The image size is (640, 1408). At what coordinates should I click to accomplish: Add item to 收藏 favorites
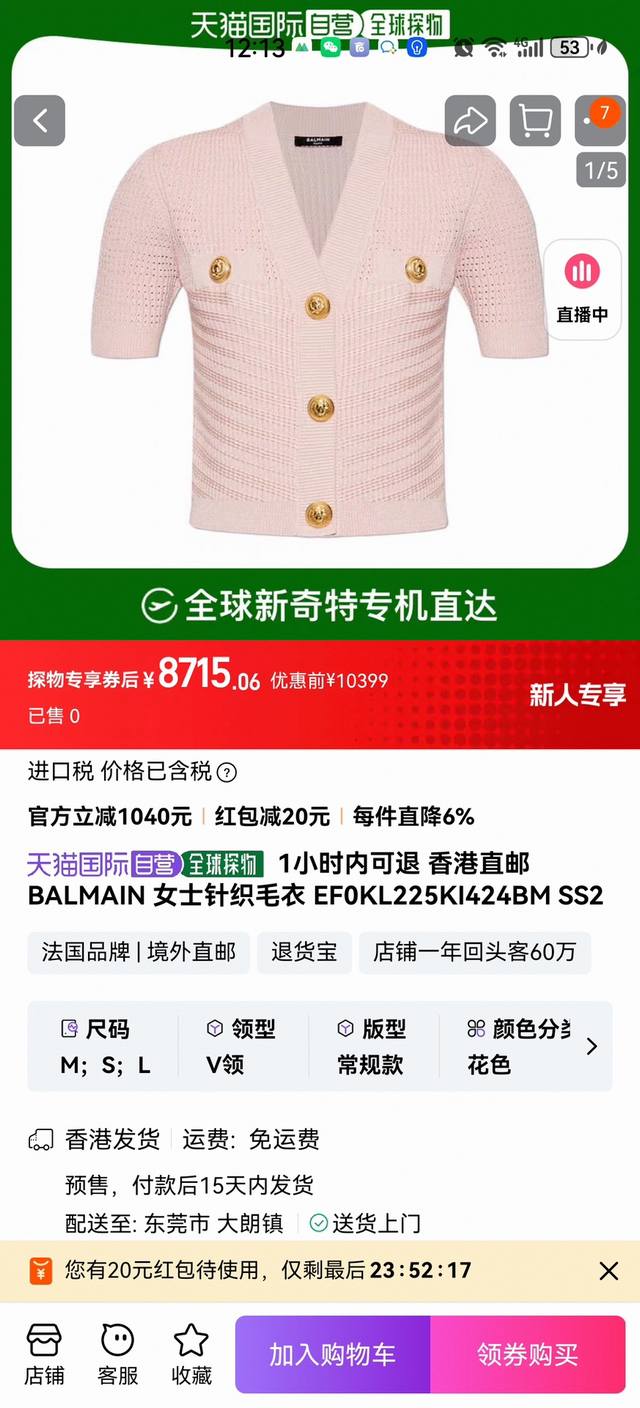click(191, 1355)
